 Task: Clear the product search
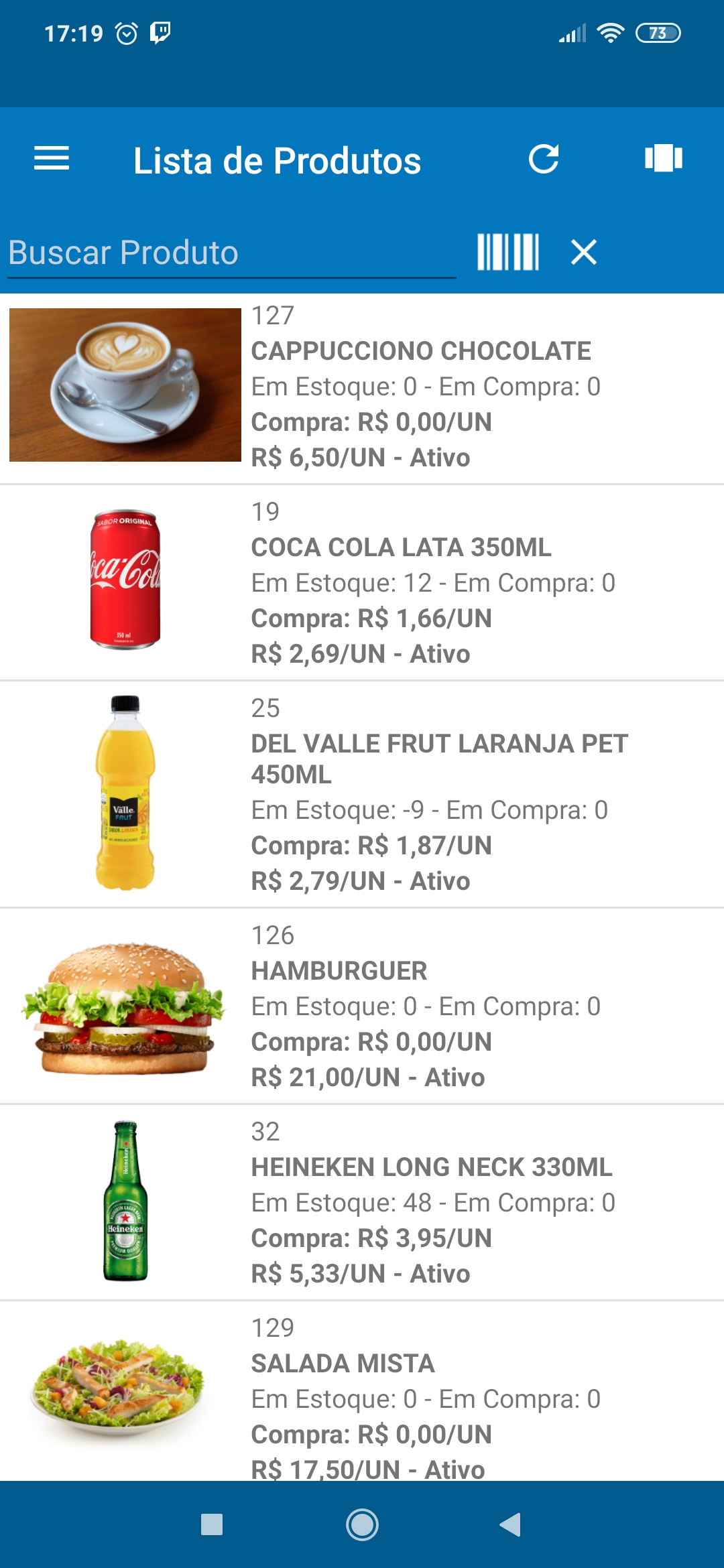tap(584, 252)
